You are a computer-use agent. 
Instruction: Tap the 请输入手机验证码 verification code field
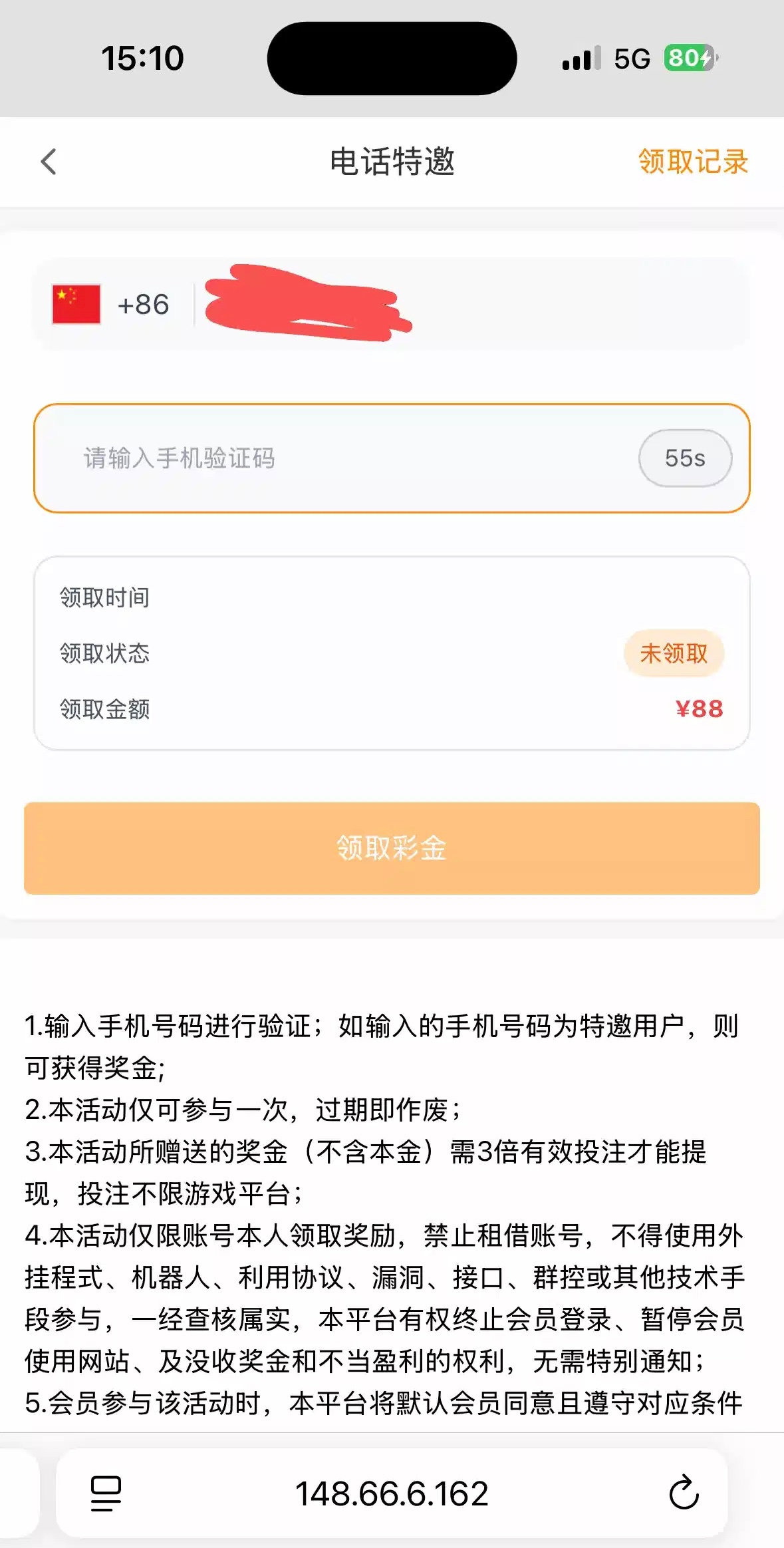pyautogui.click(x=332, y=458)
